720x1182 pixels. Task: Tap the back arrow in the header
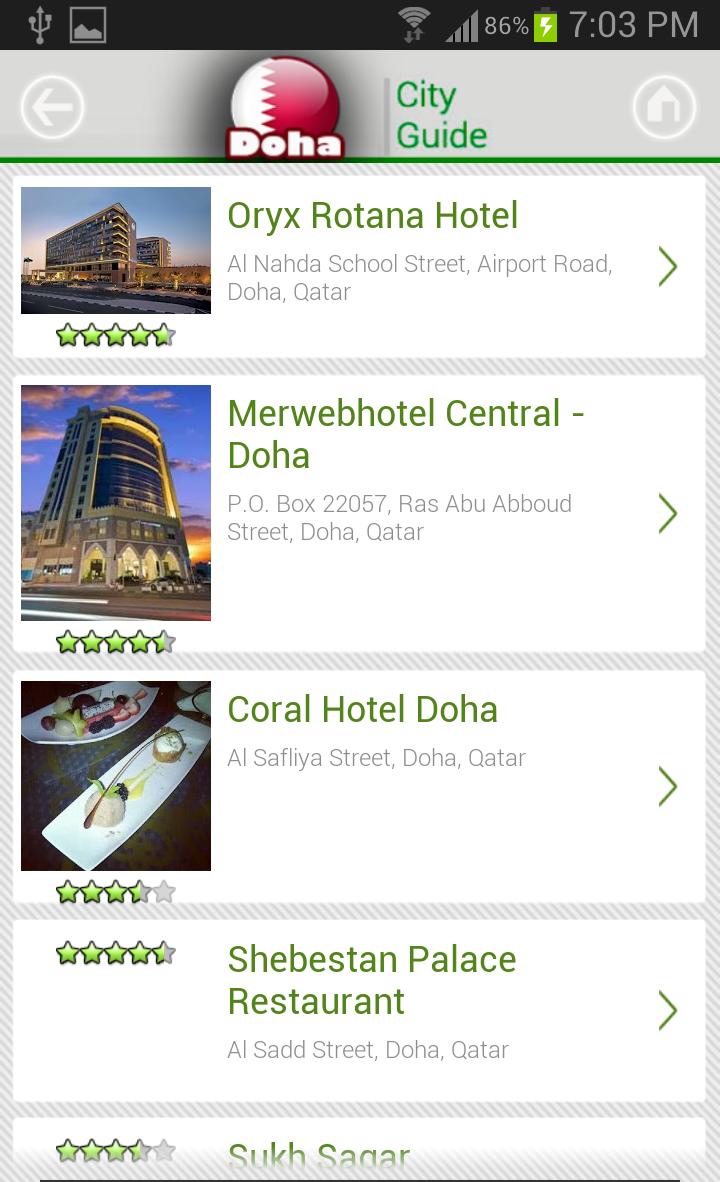[x=52, y=106]
